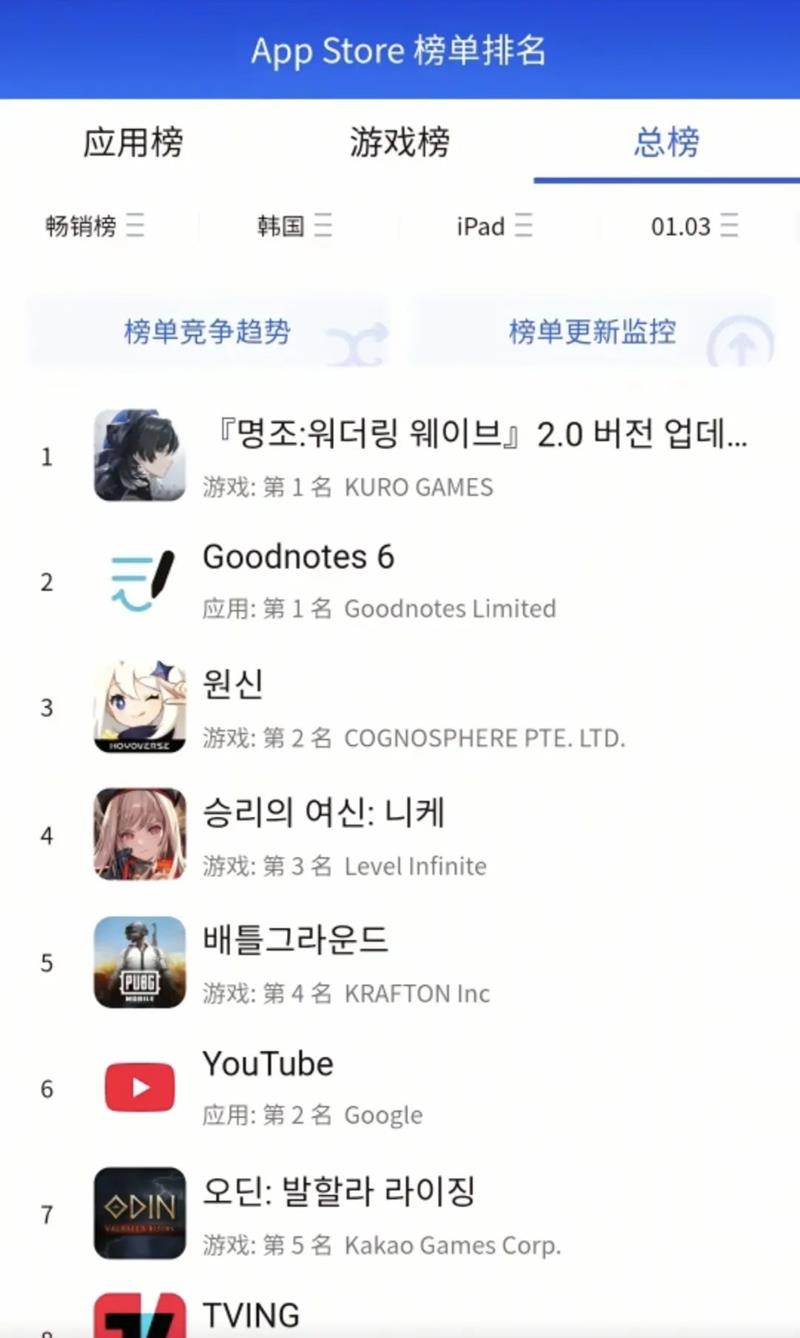Pick a different date than 01.03
Viewport: 800px width, 1338px height.
[694, 226]
